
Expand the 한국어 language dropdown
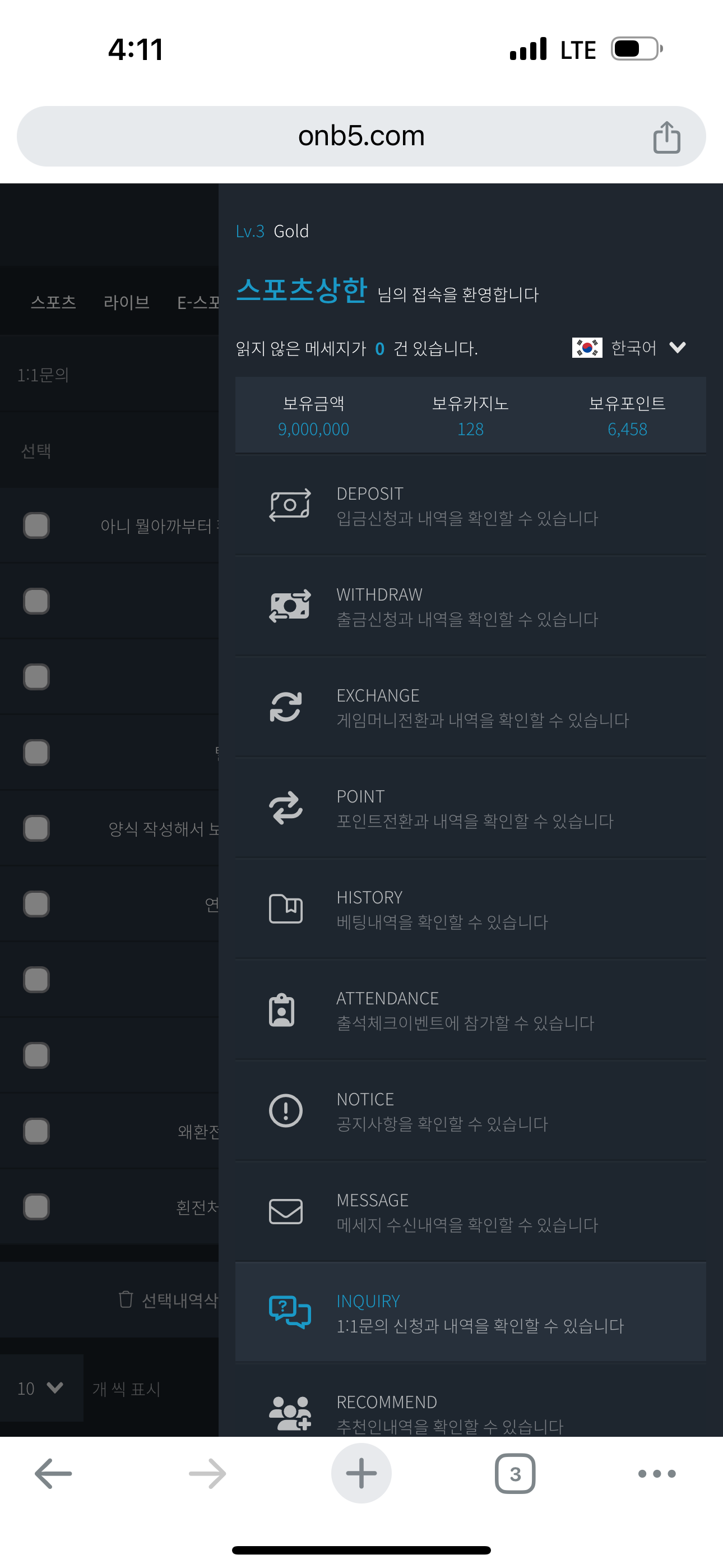(x=631, y=348)
